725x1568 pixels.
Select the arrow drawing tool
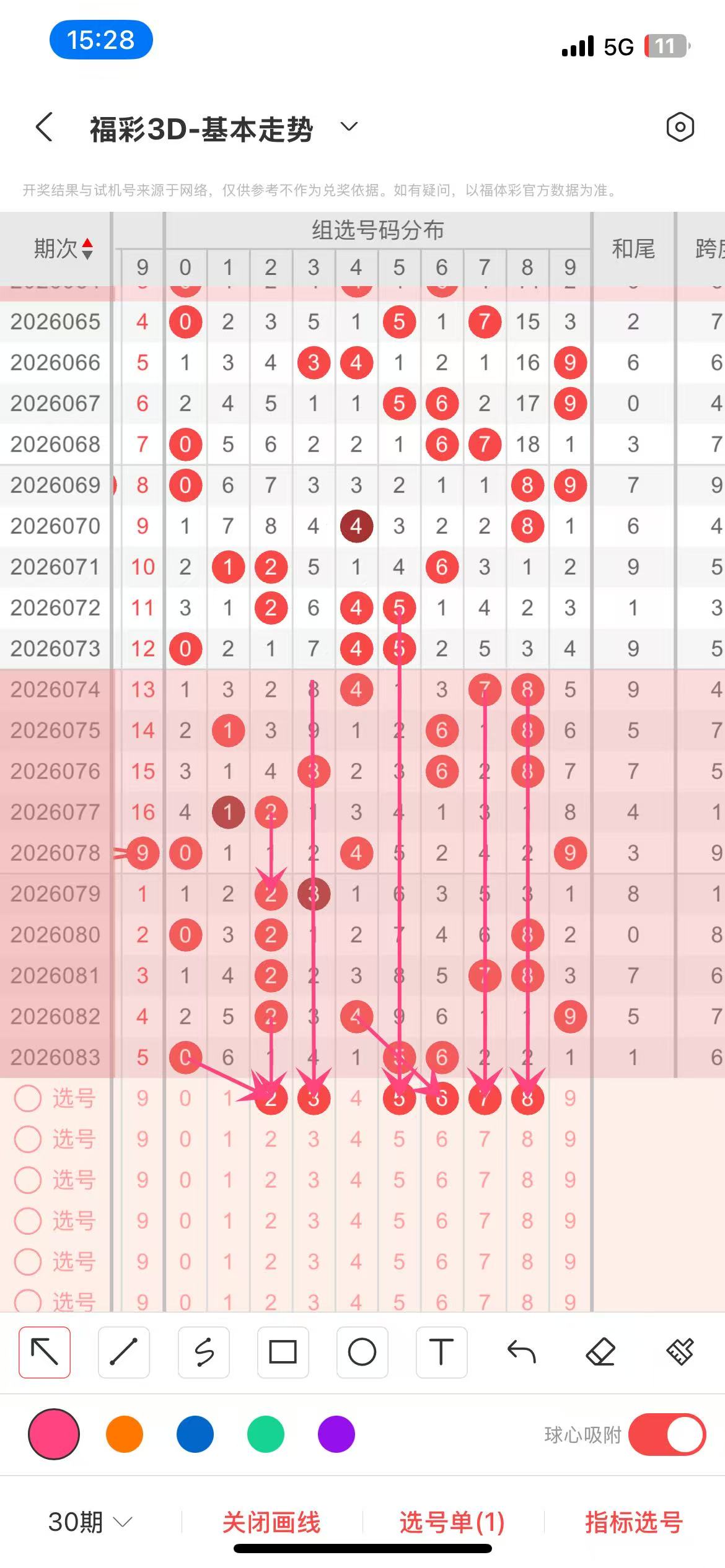45,1352
